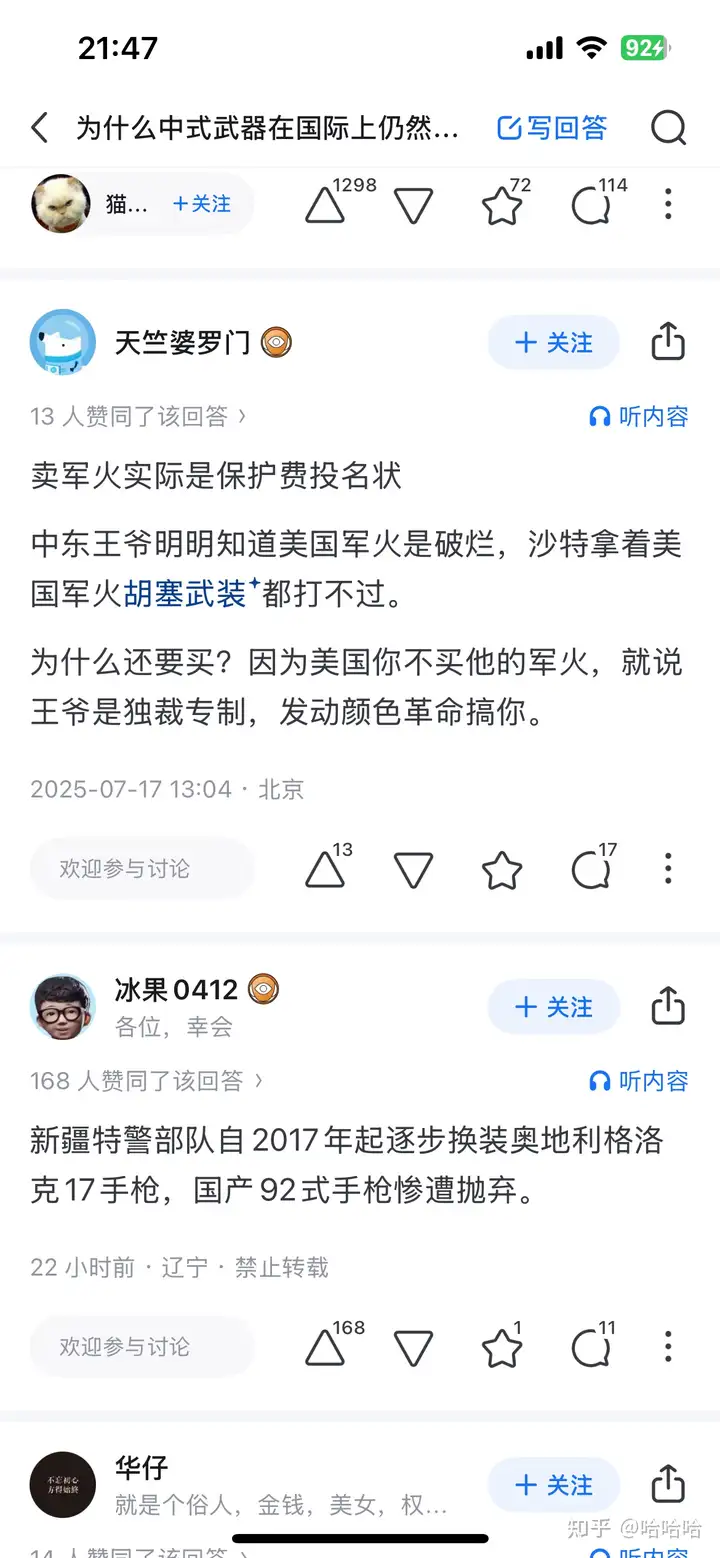Play audio of 冰果 0412's answer
This screenshot has height=1558, width=720.
point(639,1081)
